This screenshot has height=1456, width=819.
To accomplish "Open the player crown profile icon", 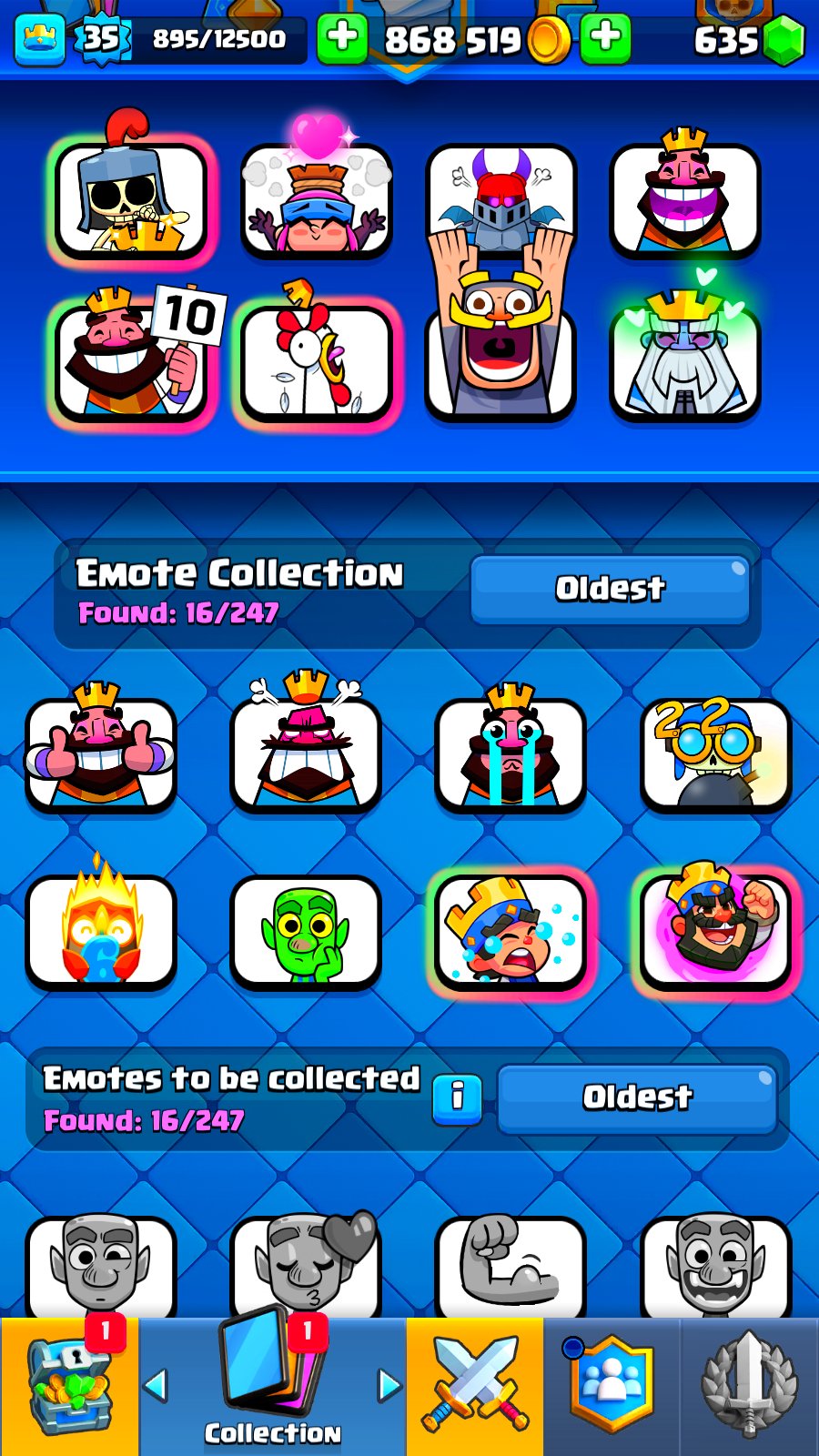I will (40, 38).
